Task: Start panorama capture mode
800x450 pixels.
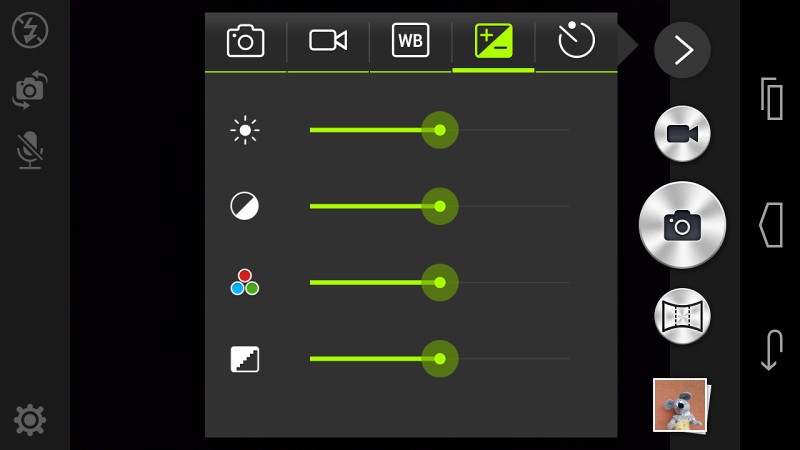Action: [x=682, y=316]
